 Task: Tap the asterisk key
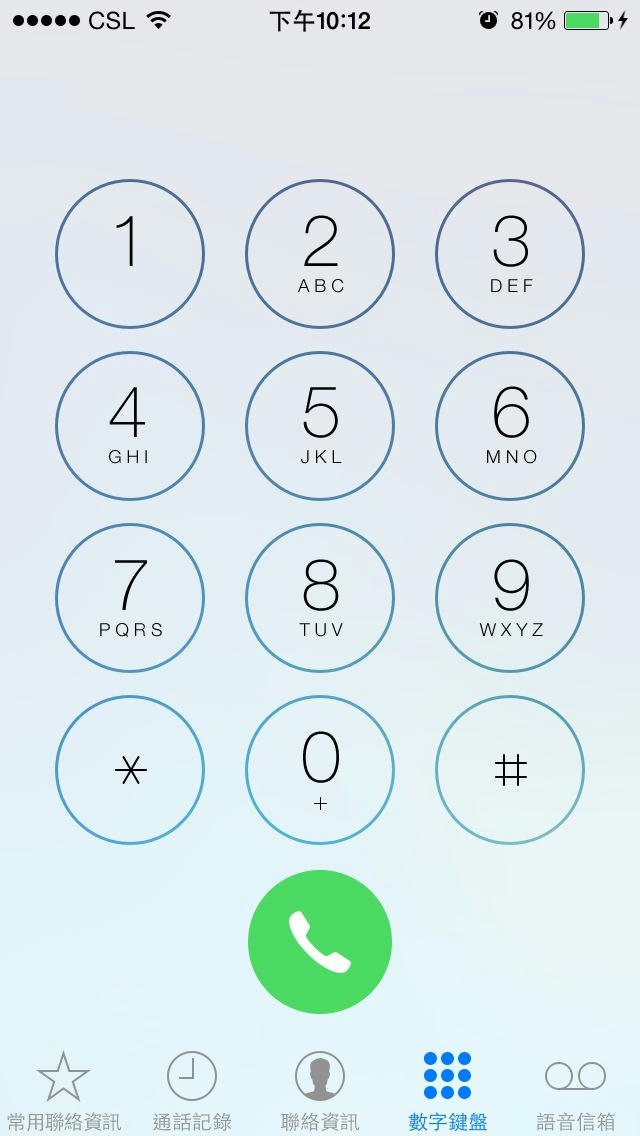click(130, 770)
